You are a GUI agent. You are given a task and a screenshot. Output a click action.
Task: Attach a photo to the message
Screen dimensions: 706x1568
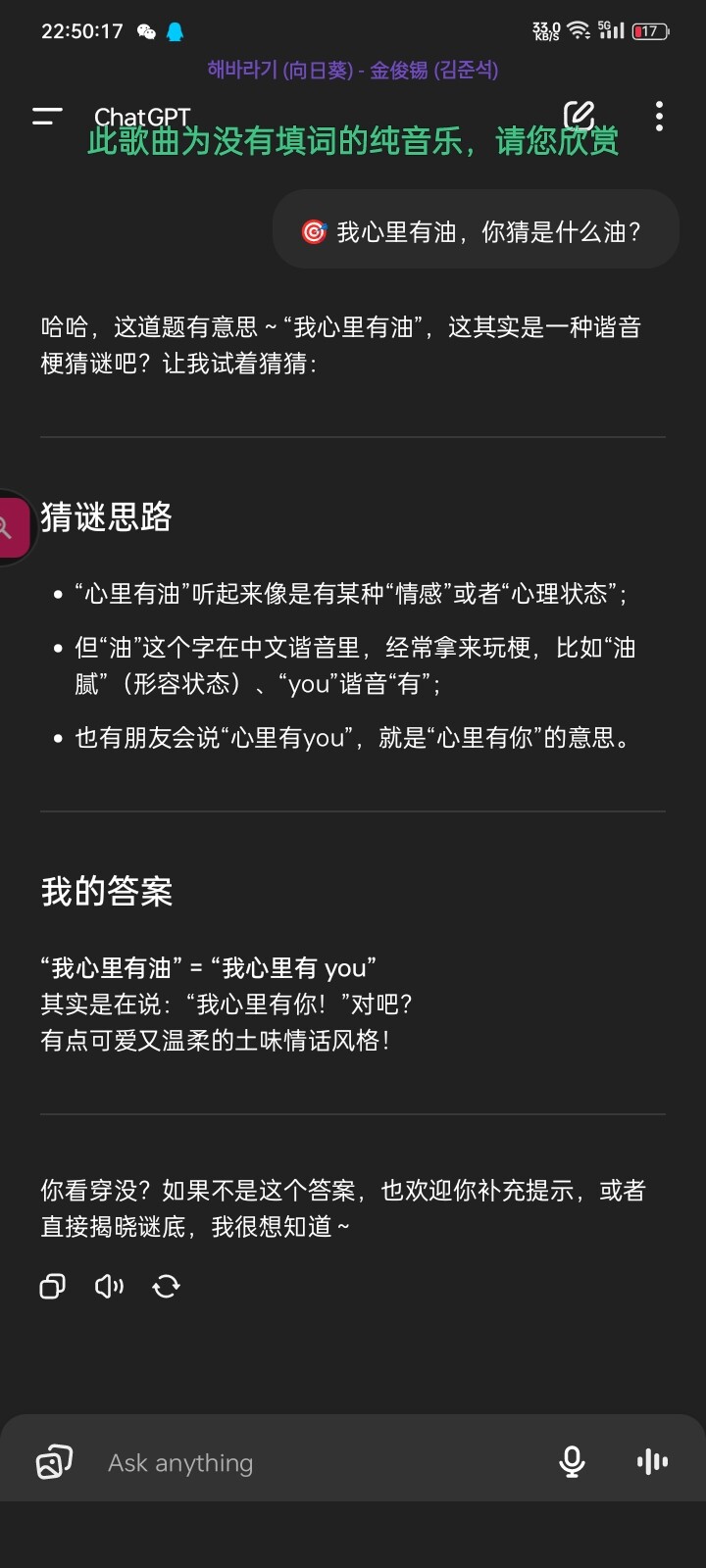tap(54, 1462)
